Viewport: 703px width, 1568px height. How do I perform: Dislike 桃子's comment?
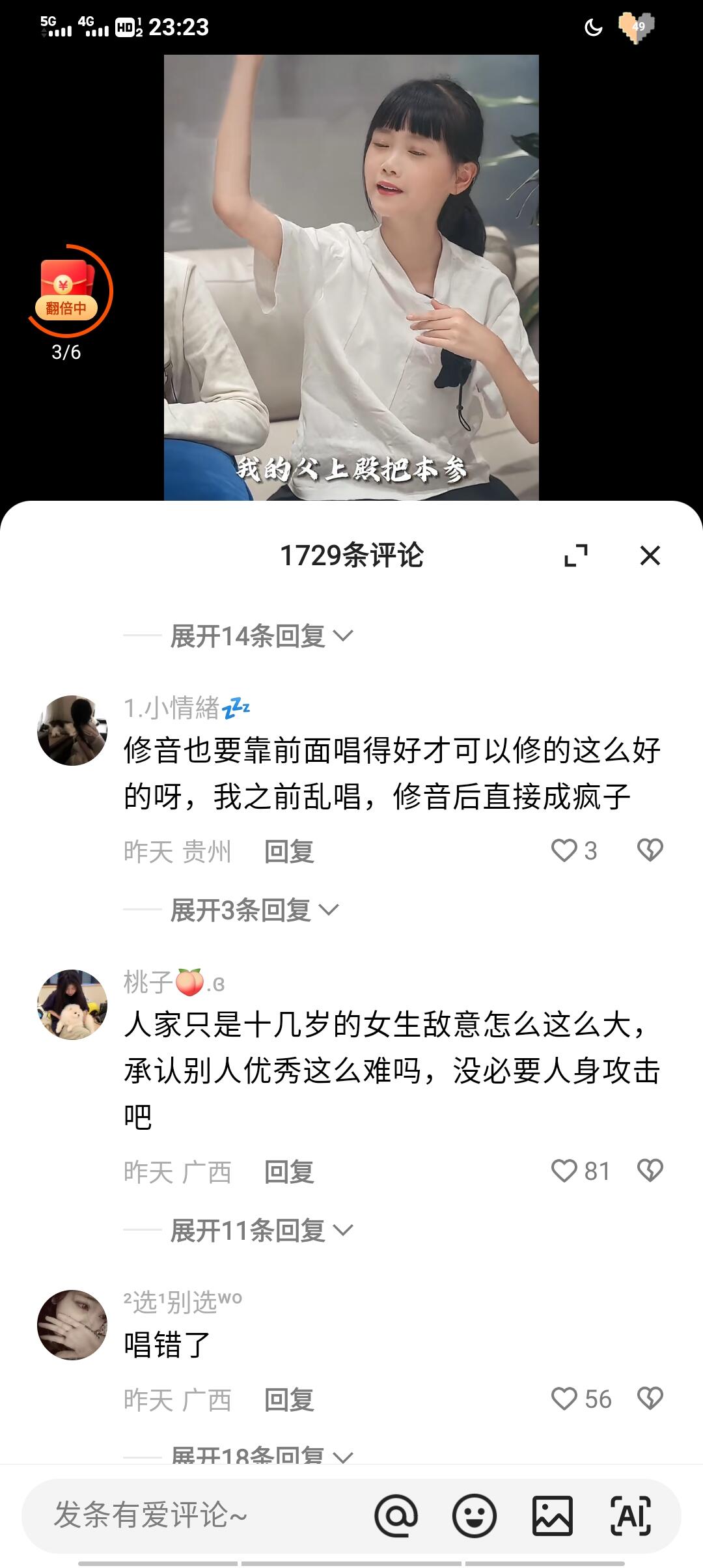pos(650,1171)
